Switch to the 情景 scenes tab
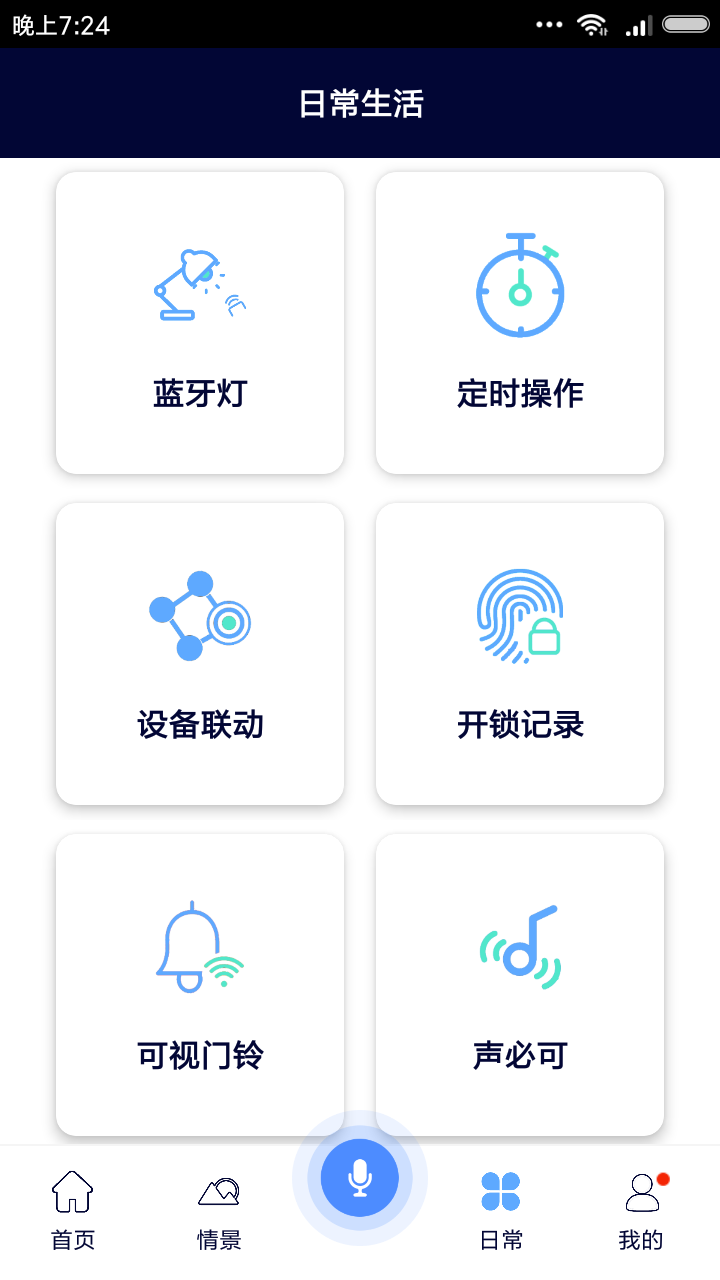 tap(219, 1211)
